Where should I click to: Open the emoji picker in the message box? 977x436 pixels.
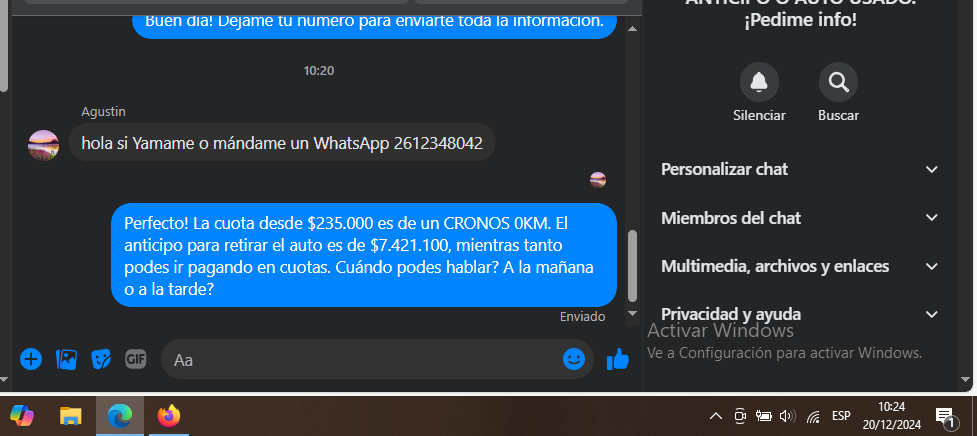pyautogui.click(x=574, y=359)
